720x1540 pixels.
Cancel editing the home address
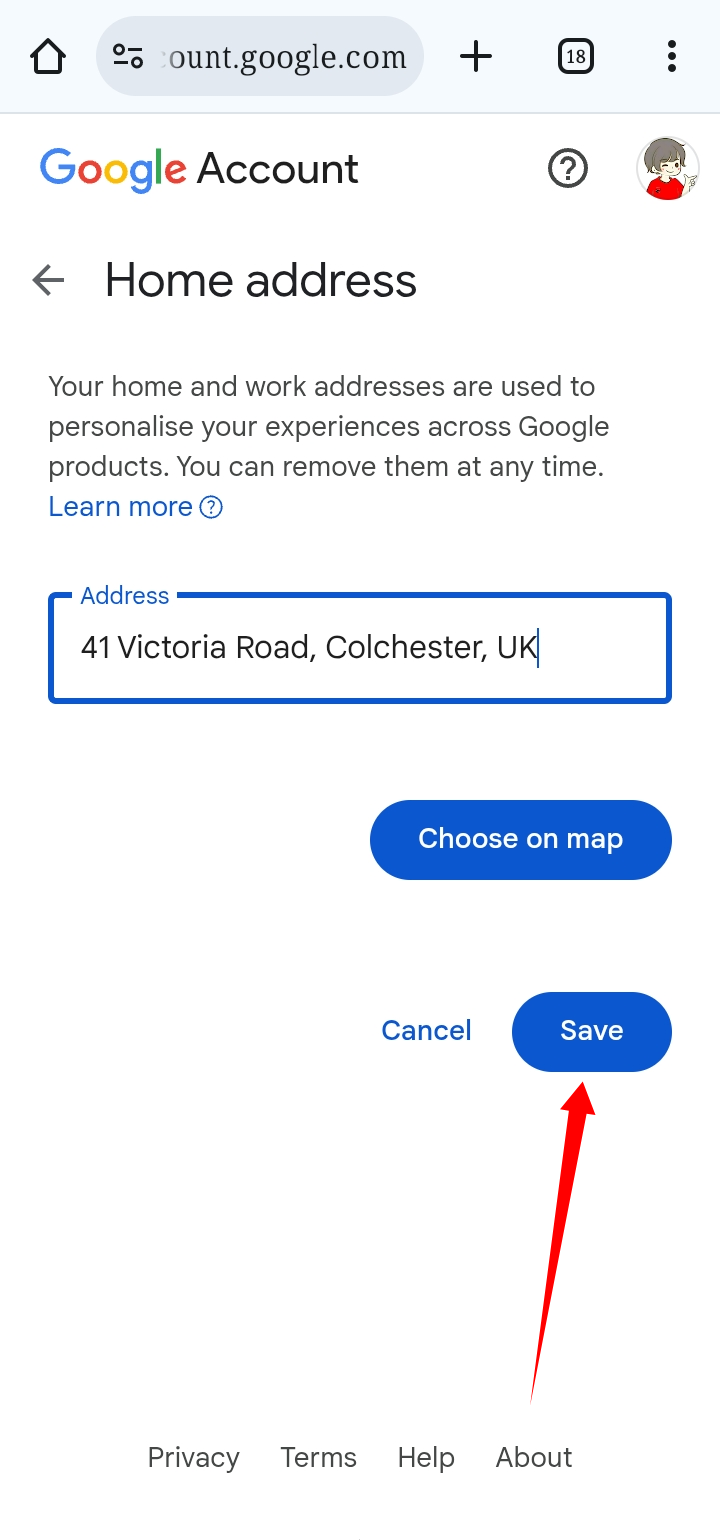point(426,1031)
